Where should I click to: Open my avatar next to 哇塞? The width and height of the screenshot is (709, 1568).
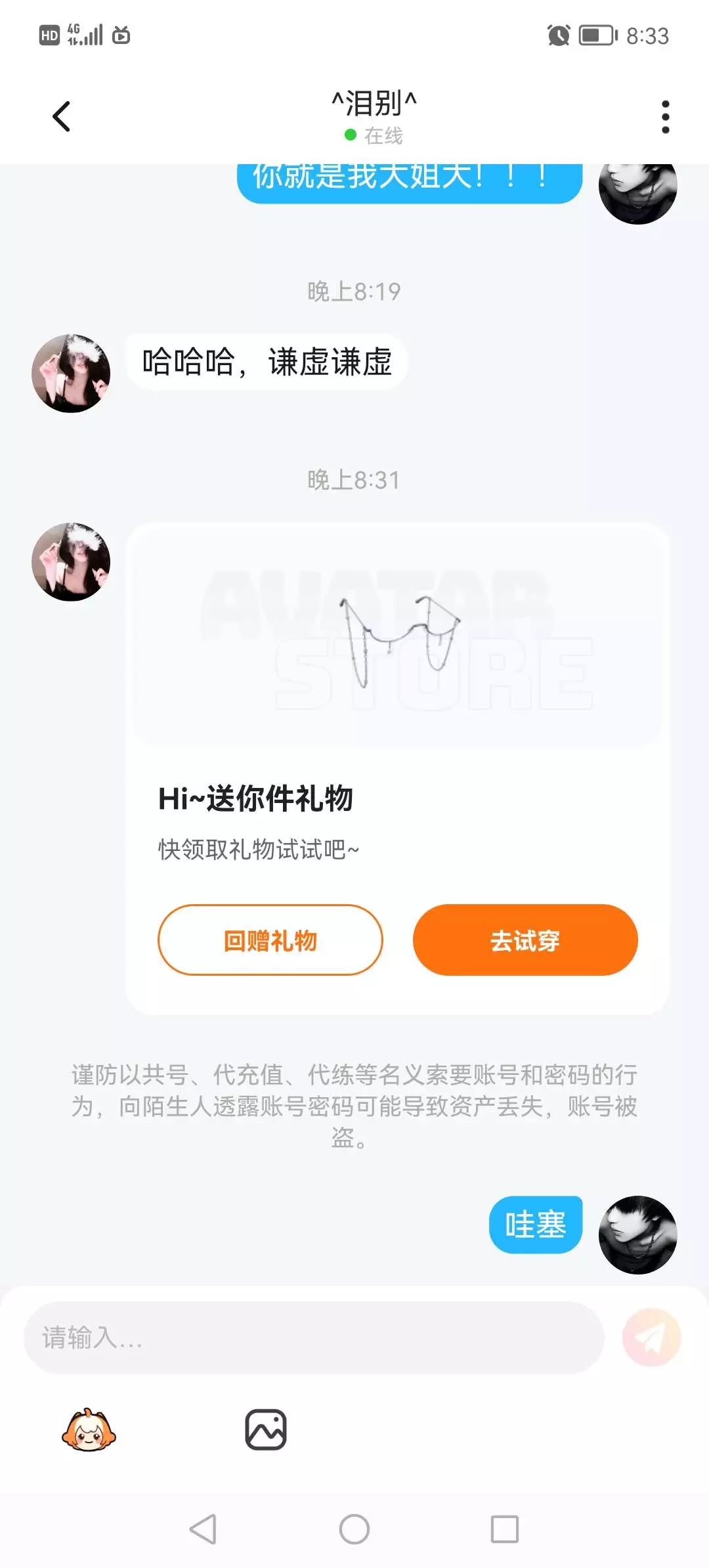pos(637,1234)
